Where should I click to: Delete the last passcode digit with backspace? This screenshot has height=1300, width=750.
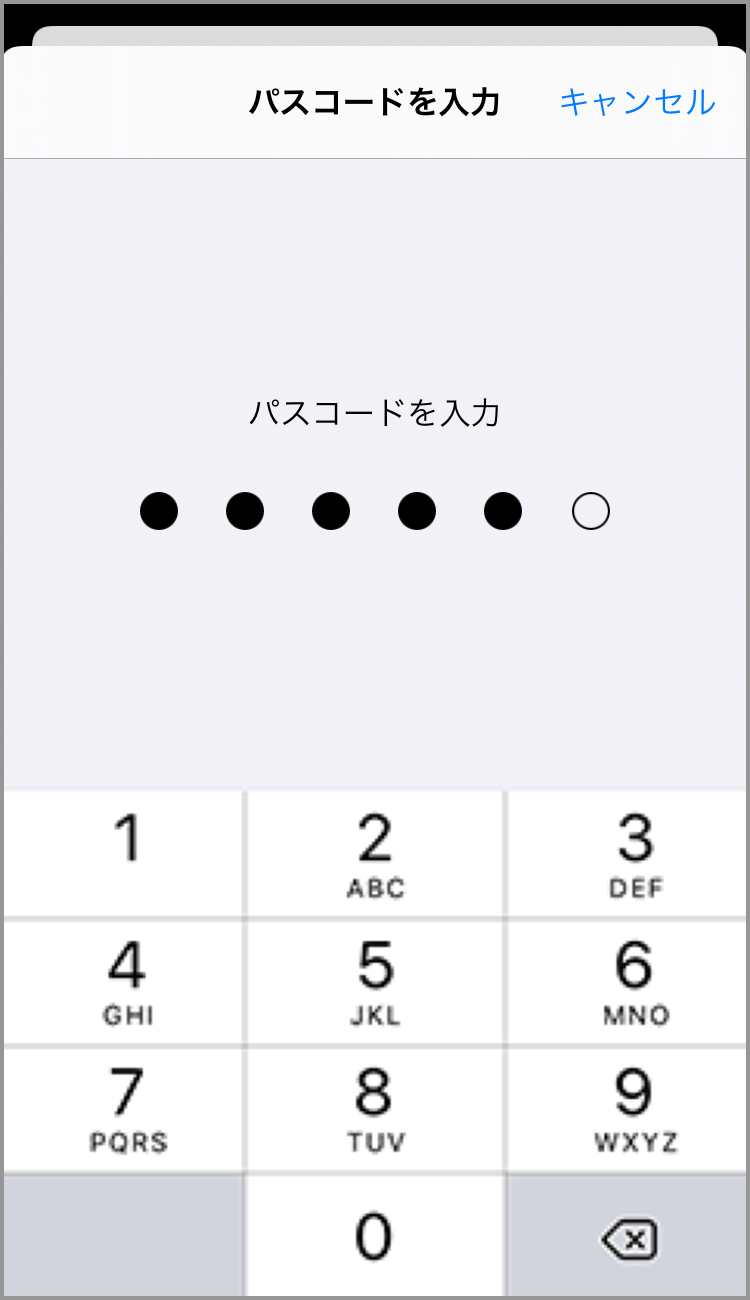coord(628,1240)
